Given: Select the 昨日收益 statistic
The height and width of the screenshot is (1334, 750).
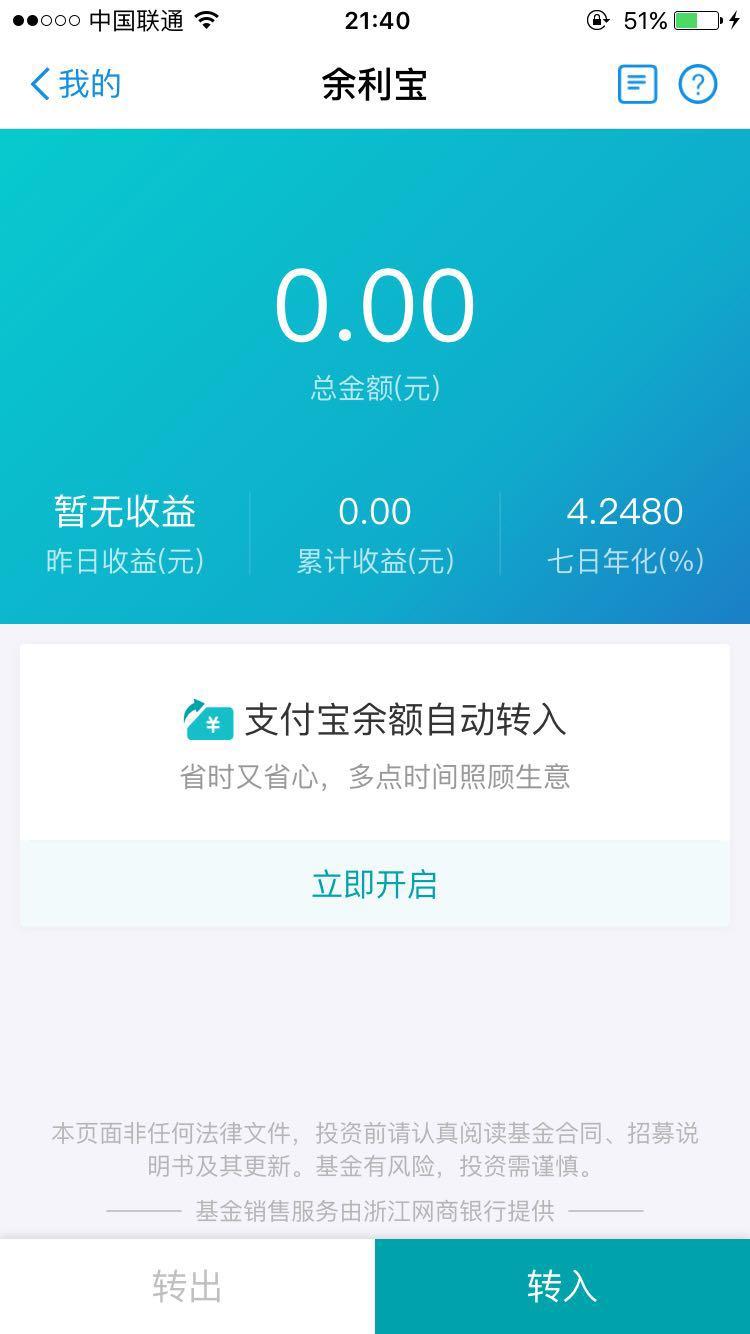Looking at the screenshot, I should click(124, 530).
